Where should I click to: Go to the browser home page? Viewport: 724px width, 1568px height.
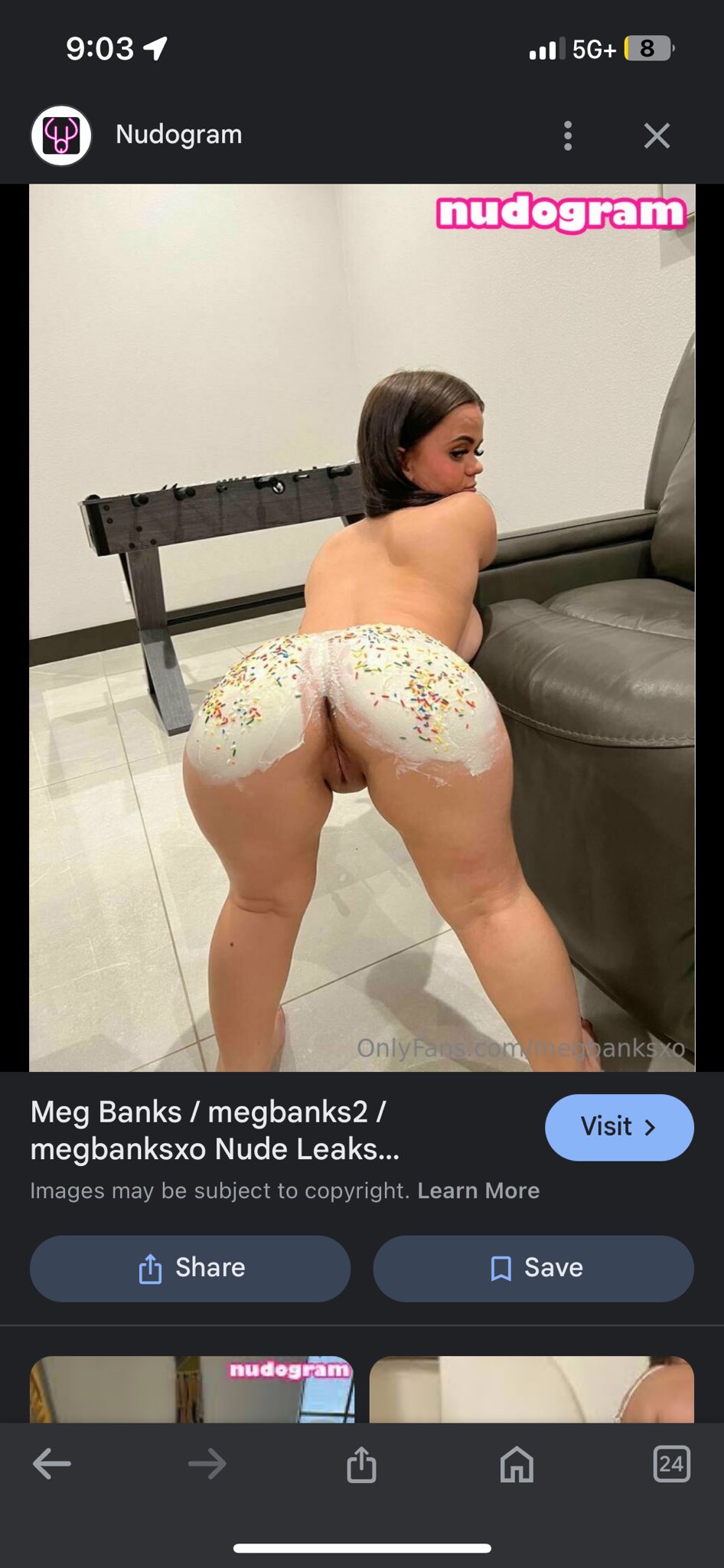pyautogui.click(x=517, y=1464)
